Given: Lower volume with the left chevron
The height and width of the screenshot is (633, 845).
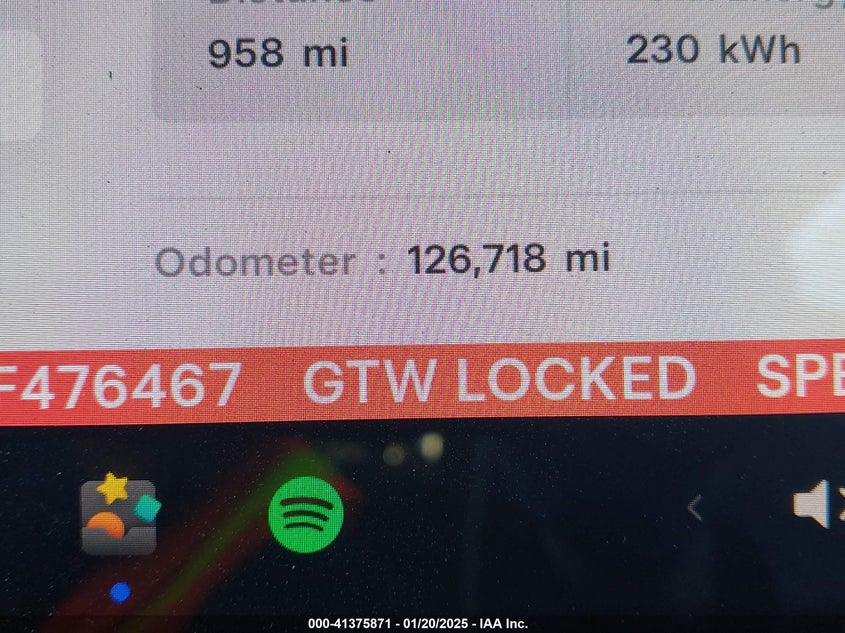Looking at the screenshot, I should click(x=695, y=508).
